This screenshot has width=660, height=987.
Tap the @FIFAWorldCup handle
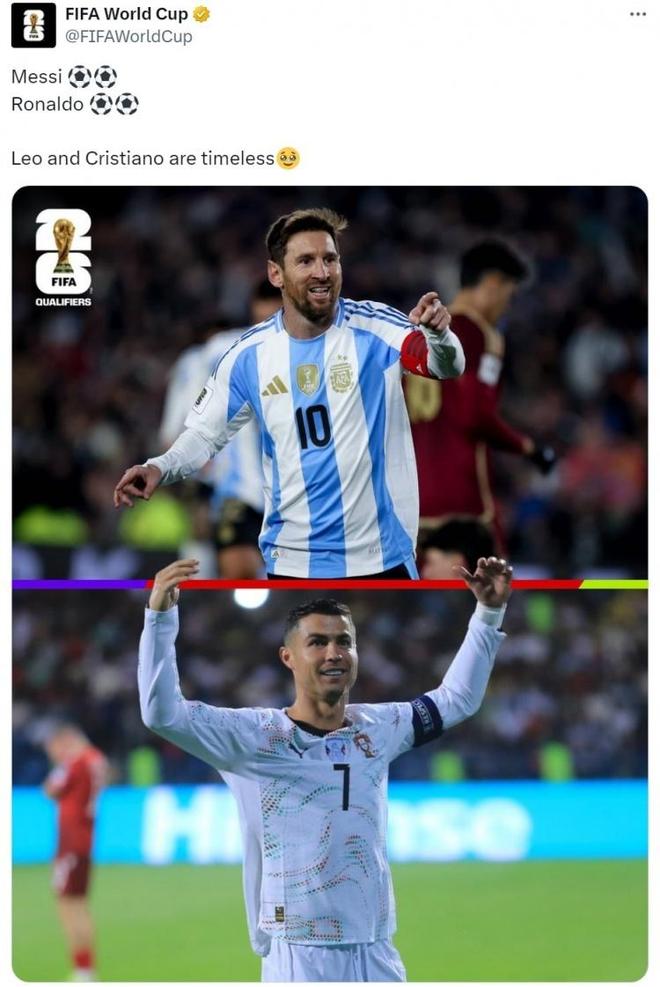[128, 37]
